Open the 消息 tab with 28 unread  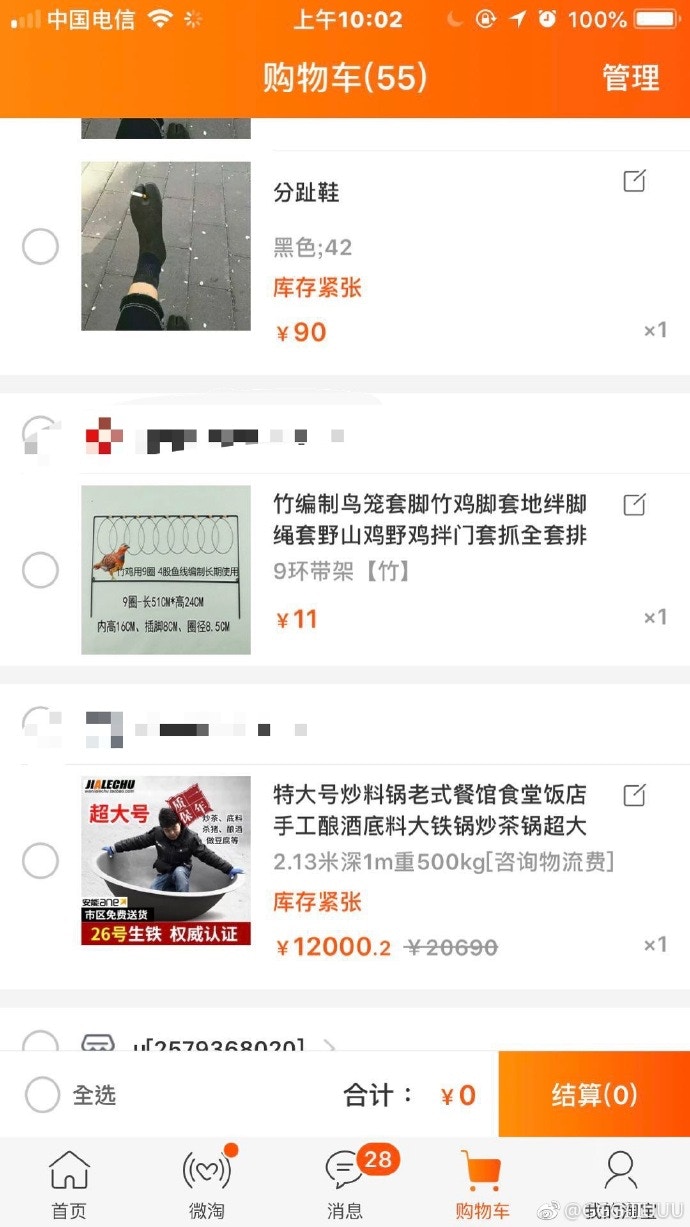pos(345,1183)
